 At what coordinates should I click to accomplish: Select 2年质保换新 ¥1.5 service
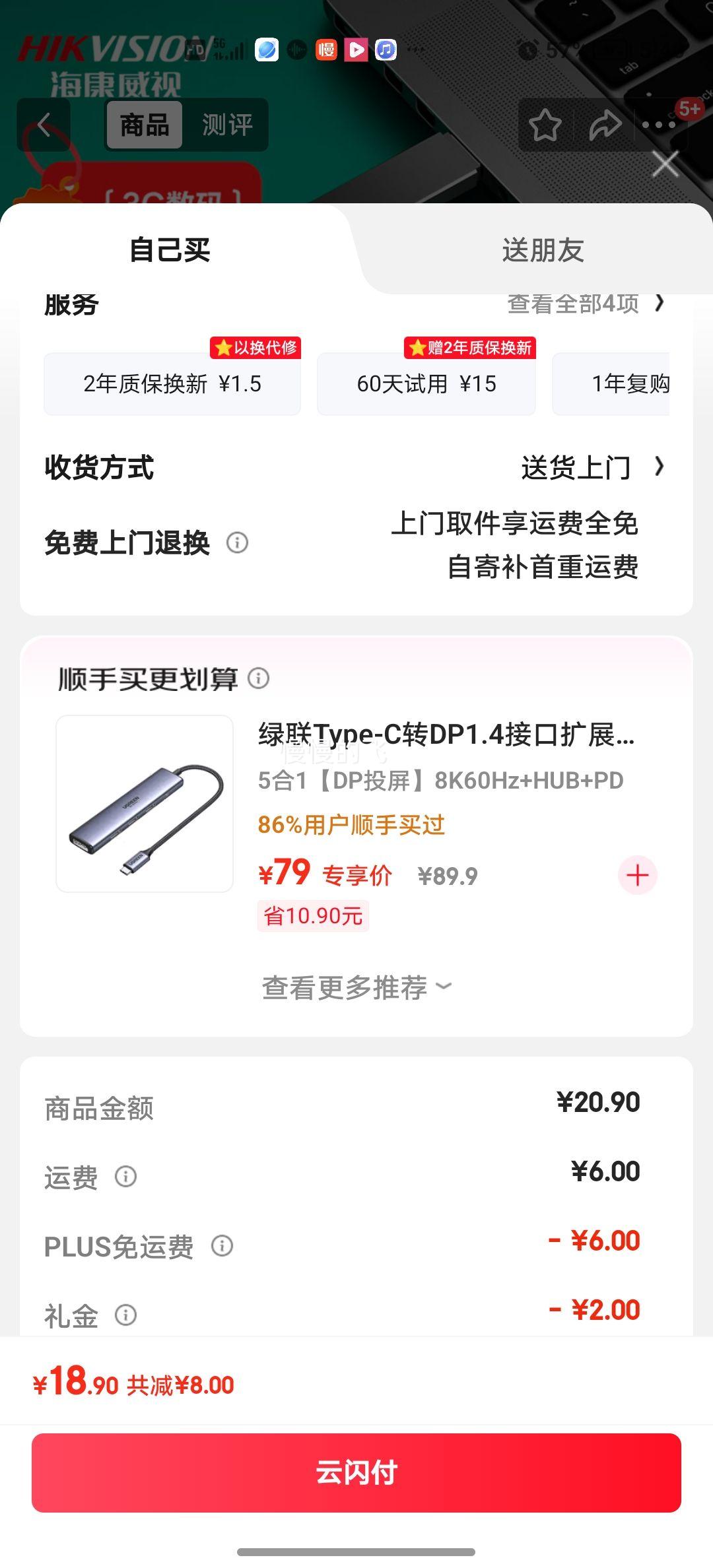(172, 383)
